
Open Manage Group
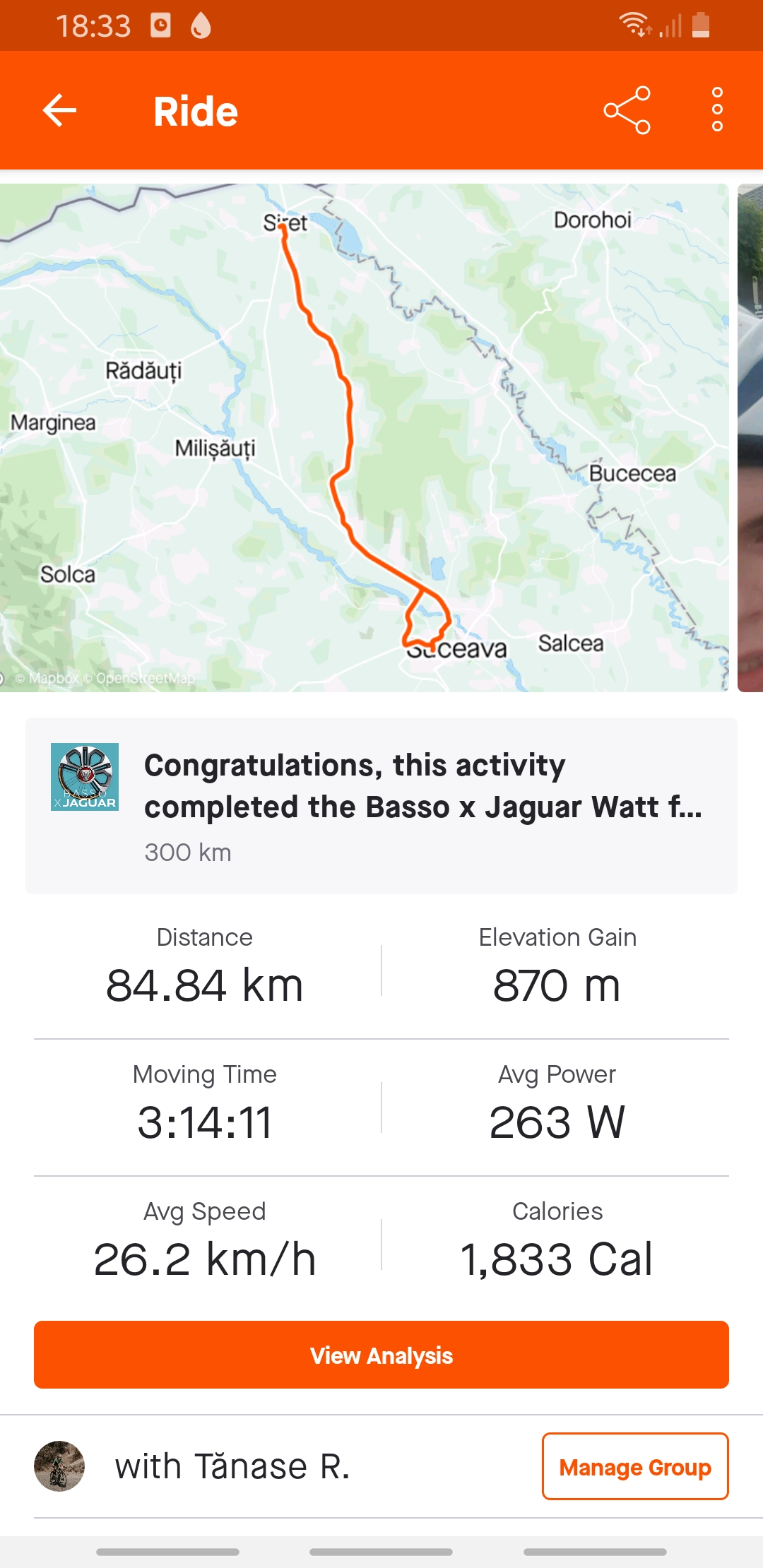[634, 1466]
